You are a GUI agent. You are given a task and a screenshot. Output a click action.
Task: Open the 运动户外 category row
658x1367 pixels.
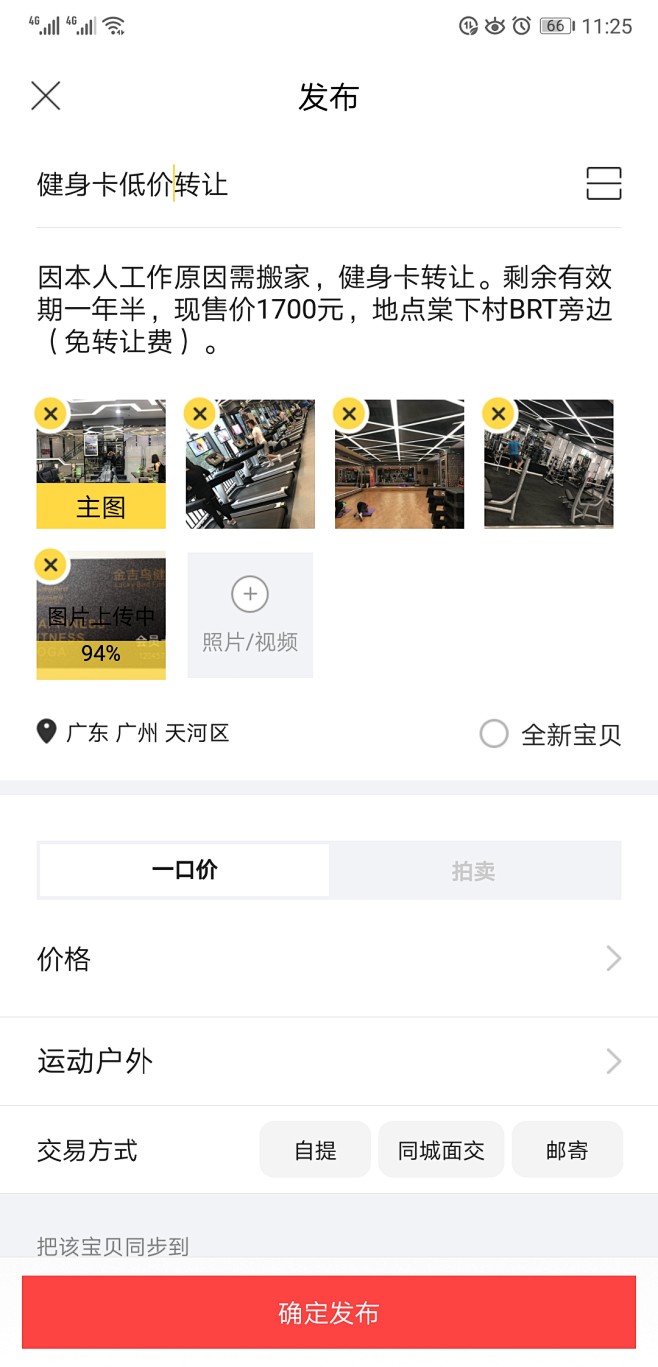pyautogui.click(x=328, y=1061)
